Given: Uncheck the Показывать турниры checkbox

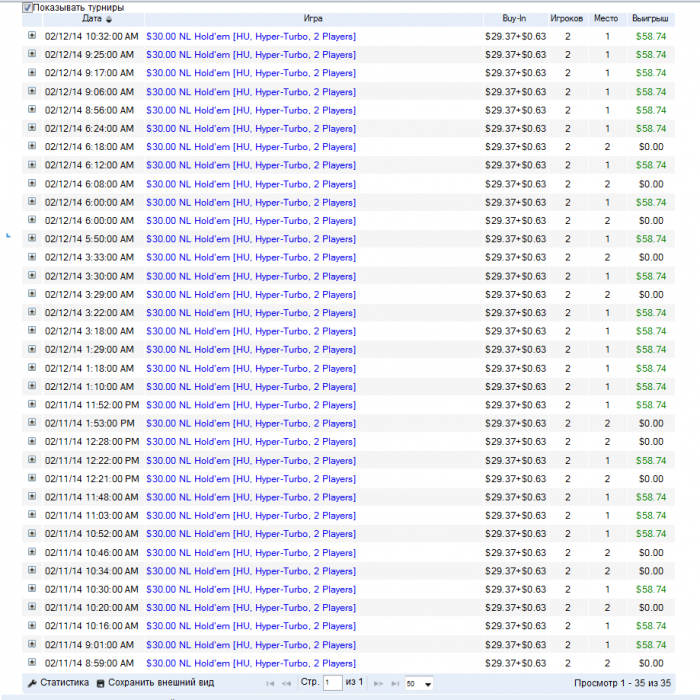Looking at the screenshot, I should click(x=27, y=7).
